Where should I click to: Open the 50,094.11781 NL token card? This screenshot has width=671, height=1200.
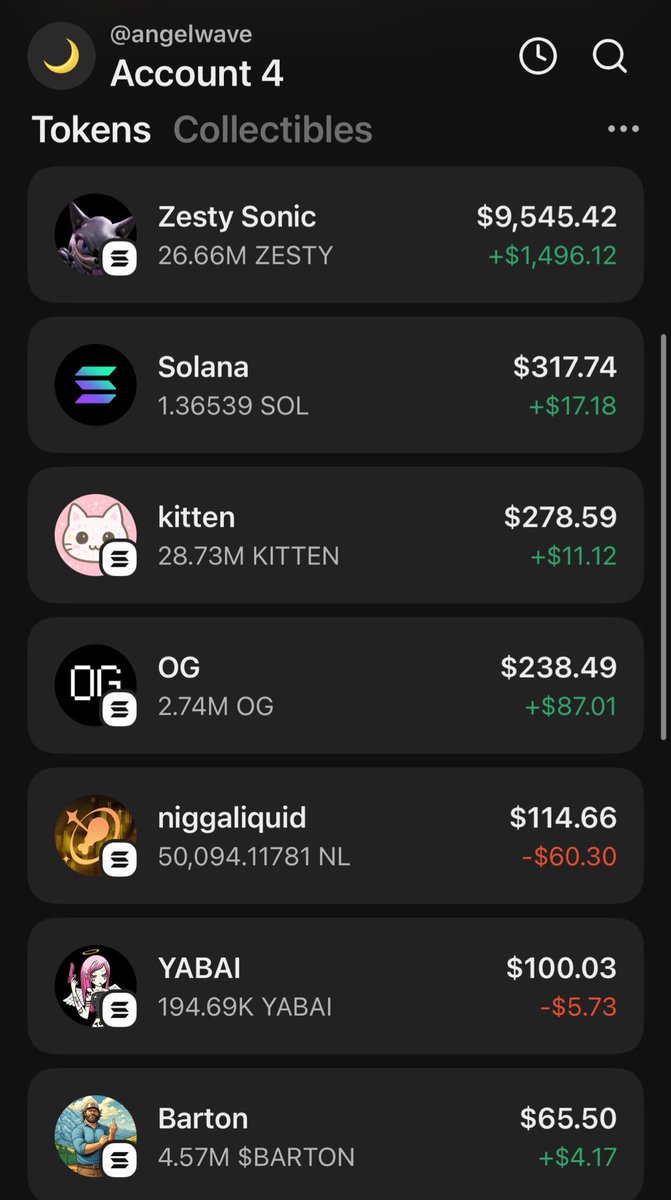coord(335,836)
